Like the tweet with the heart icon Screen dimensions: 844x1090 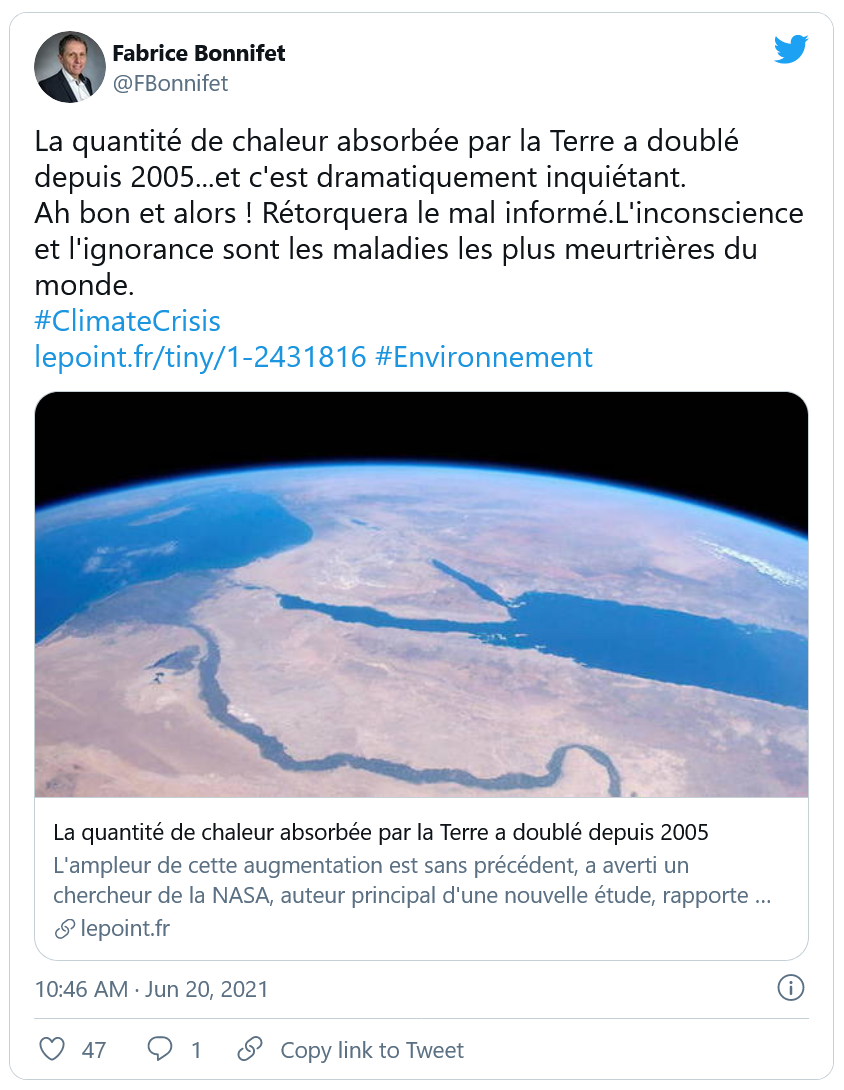(x=51, y=1050)
